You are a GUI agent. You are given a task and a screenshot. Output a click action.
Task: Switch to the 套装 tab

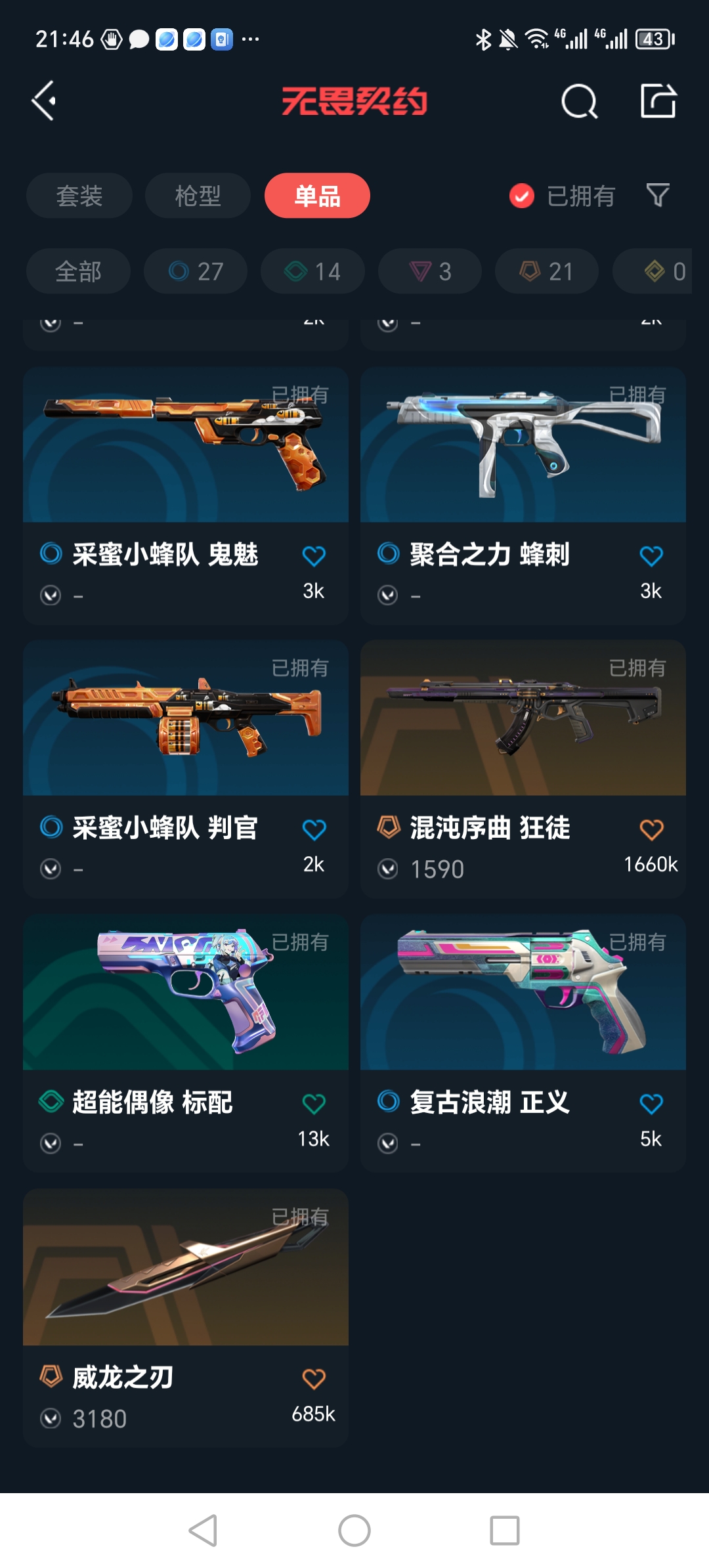tap(79, 195)
